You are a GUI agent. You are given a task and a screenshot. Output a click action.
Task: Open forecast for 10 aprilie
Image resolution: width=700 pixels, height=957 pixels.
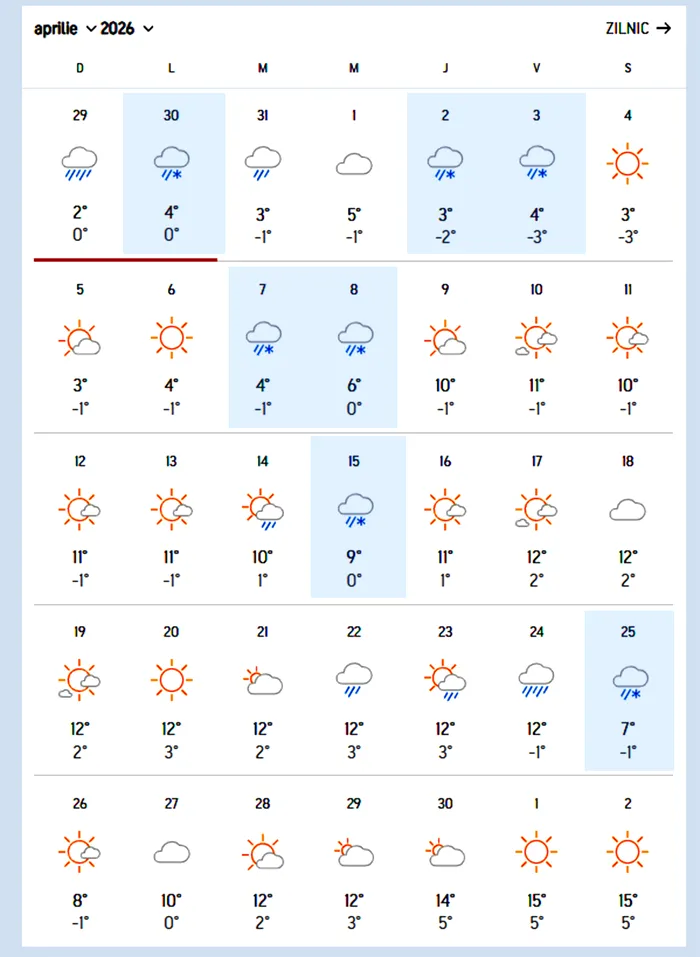[536, 346]
